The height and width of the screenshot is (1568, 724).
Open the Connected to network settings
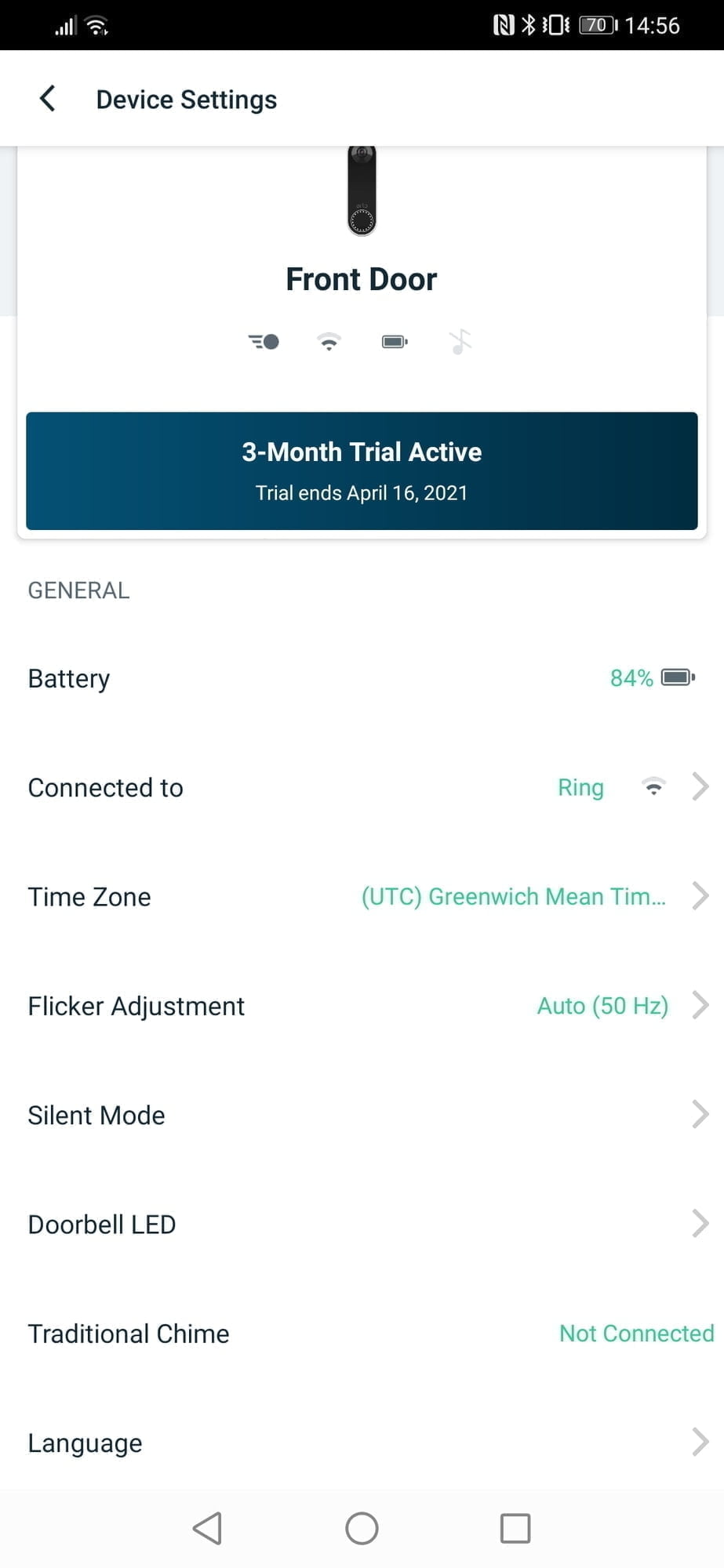[362, 787]
